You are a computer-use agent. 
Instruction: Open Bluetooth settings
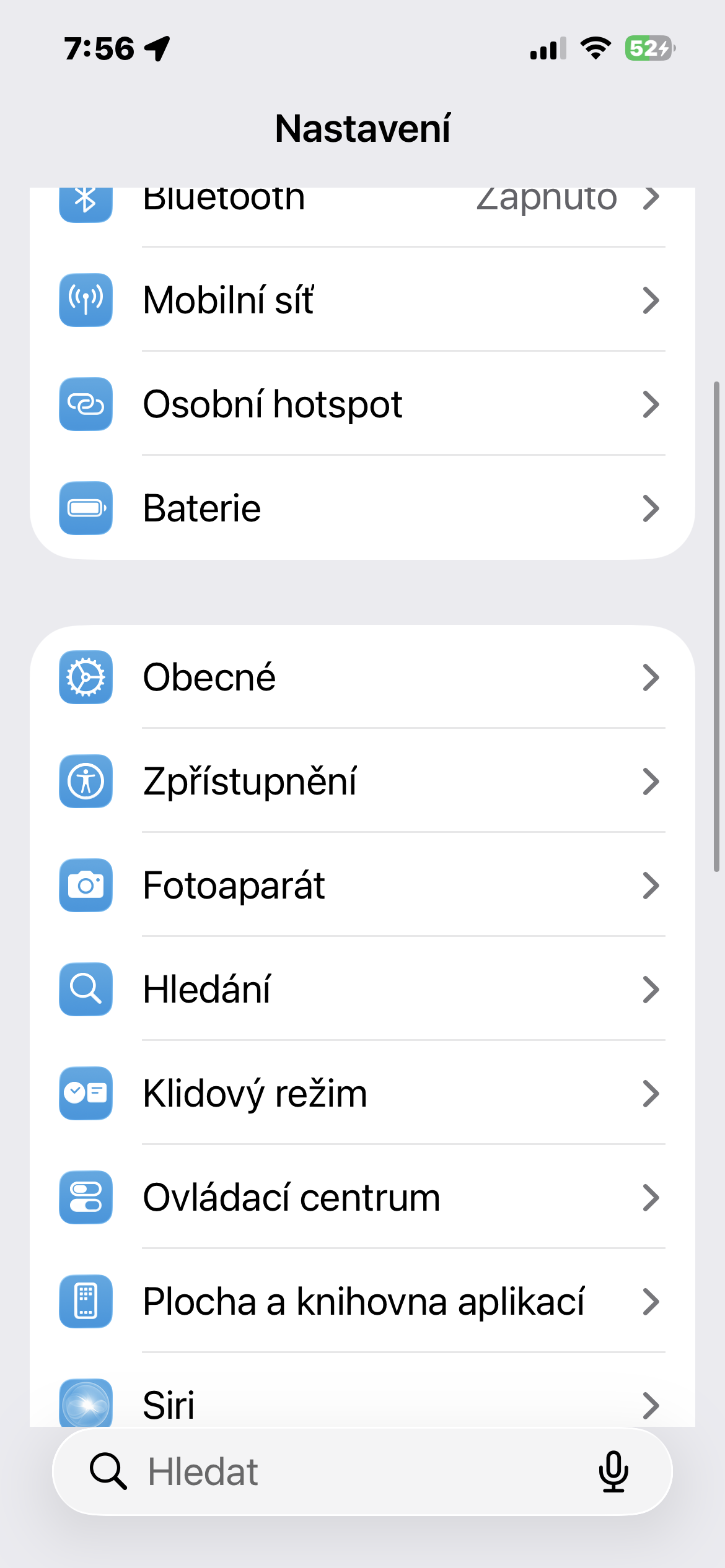(362, 202)
